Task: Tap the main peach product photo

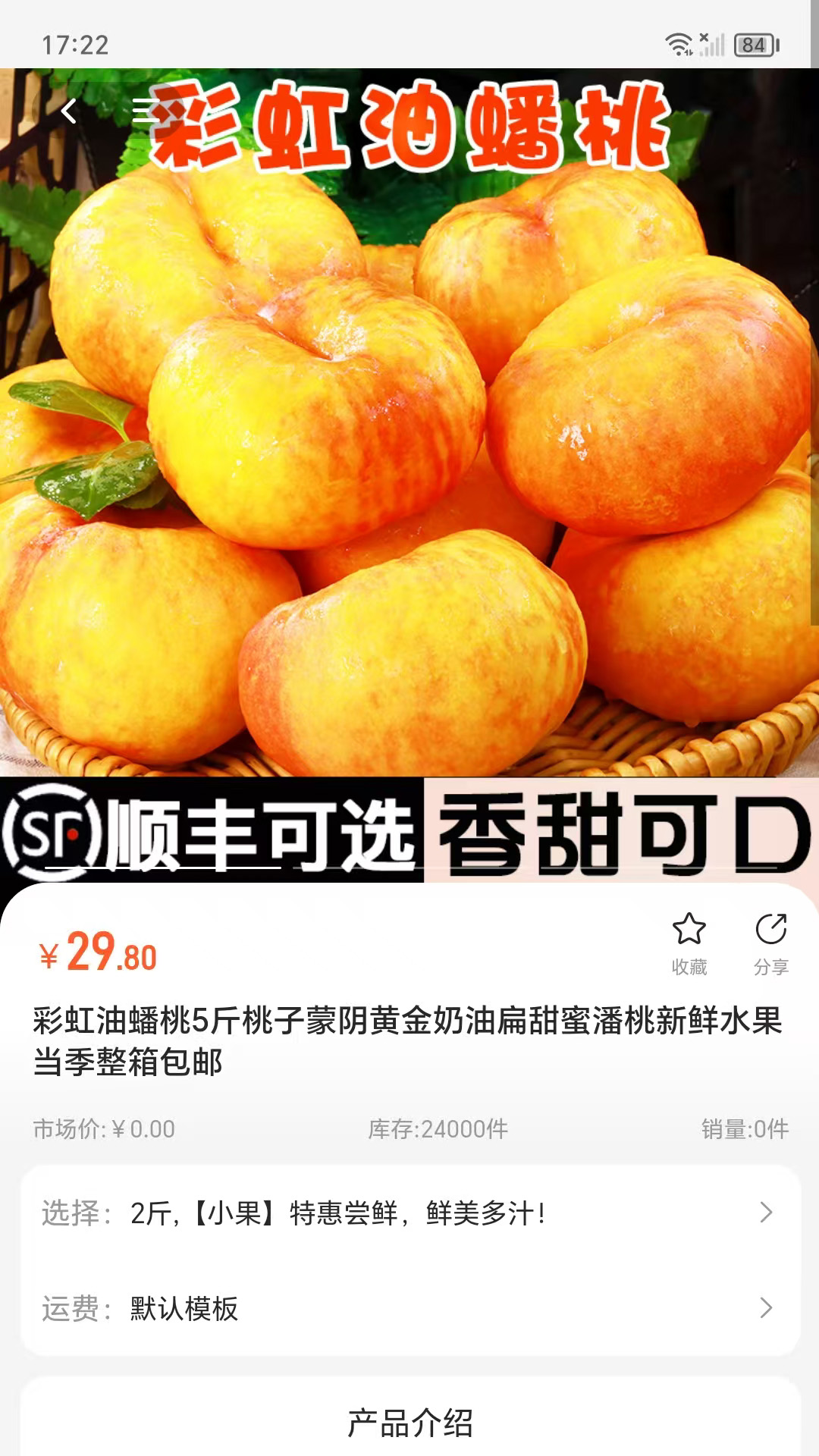Action: click(409, 455)
